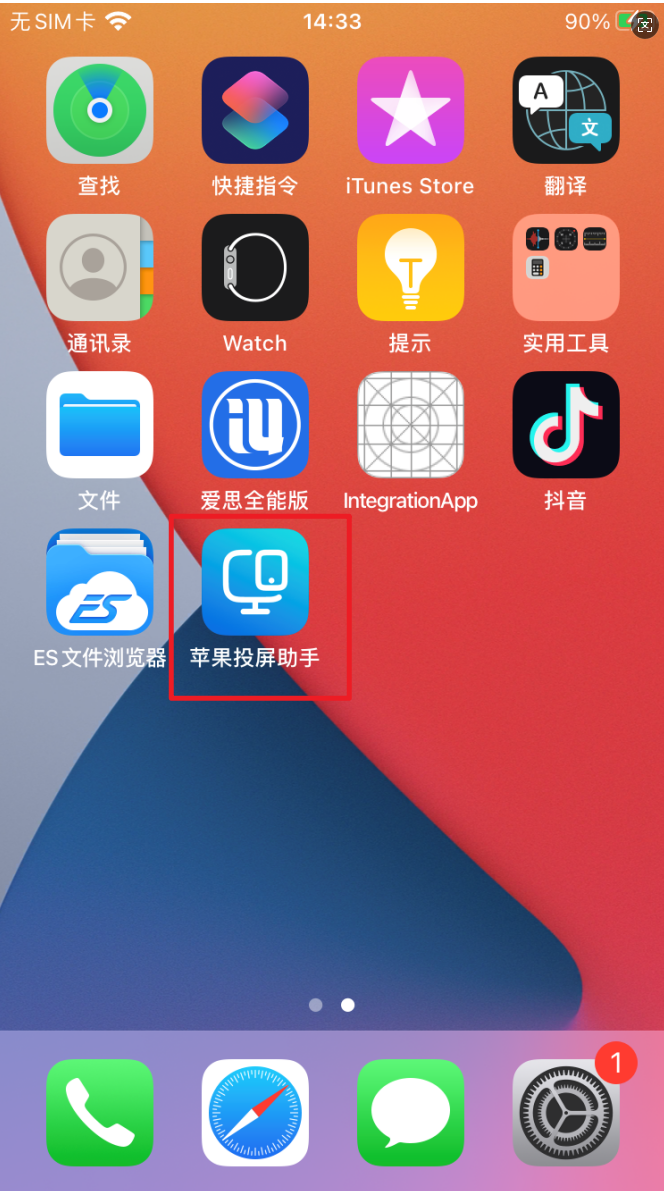Launch Safari from the dock
664x1191 pixels.
[255, 1112]
